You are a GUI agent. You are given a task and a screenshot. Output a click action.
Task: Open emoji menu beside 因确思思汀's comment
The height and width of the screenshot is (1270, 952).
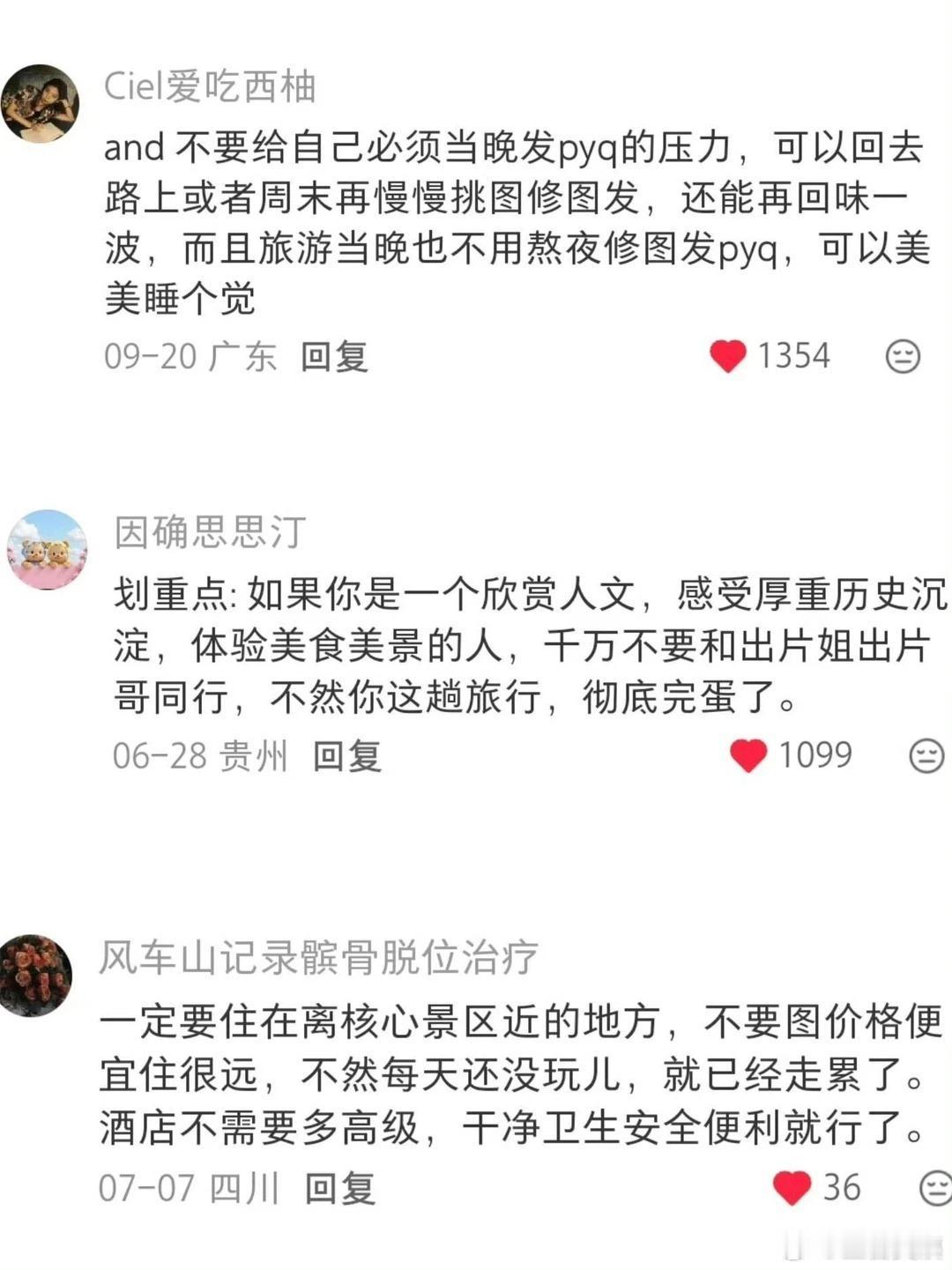923,754
